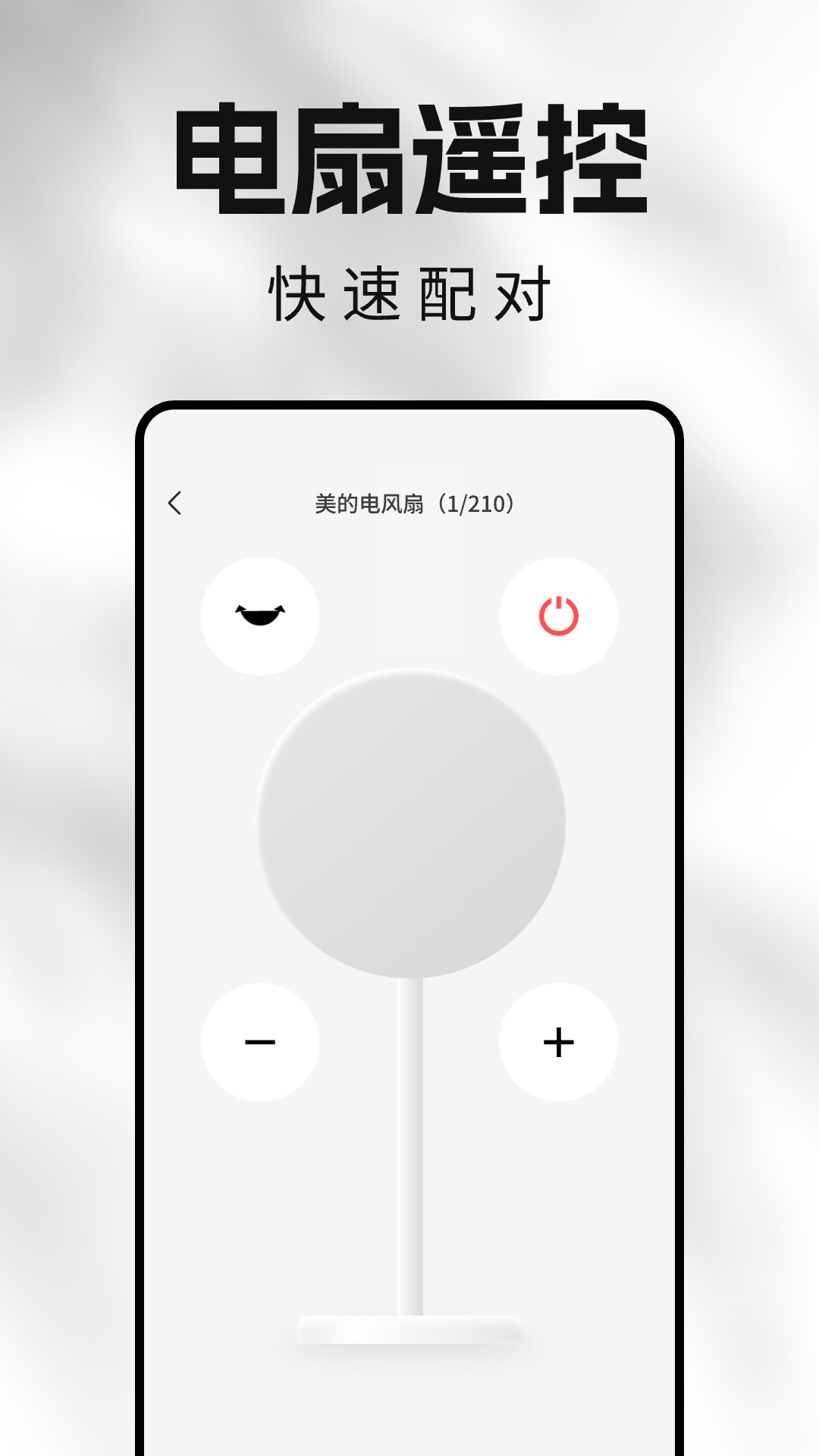819x1456 pixels.
Task: Increase fan speed with the plus button
Action: point(559,1042)
